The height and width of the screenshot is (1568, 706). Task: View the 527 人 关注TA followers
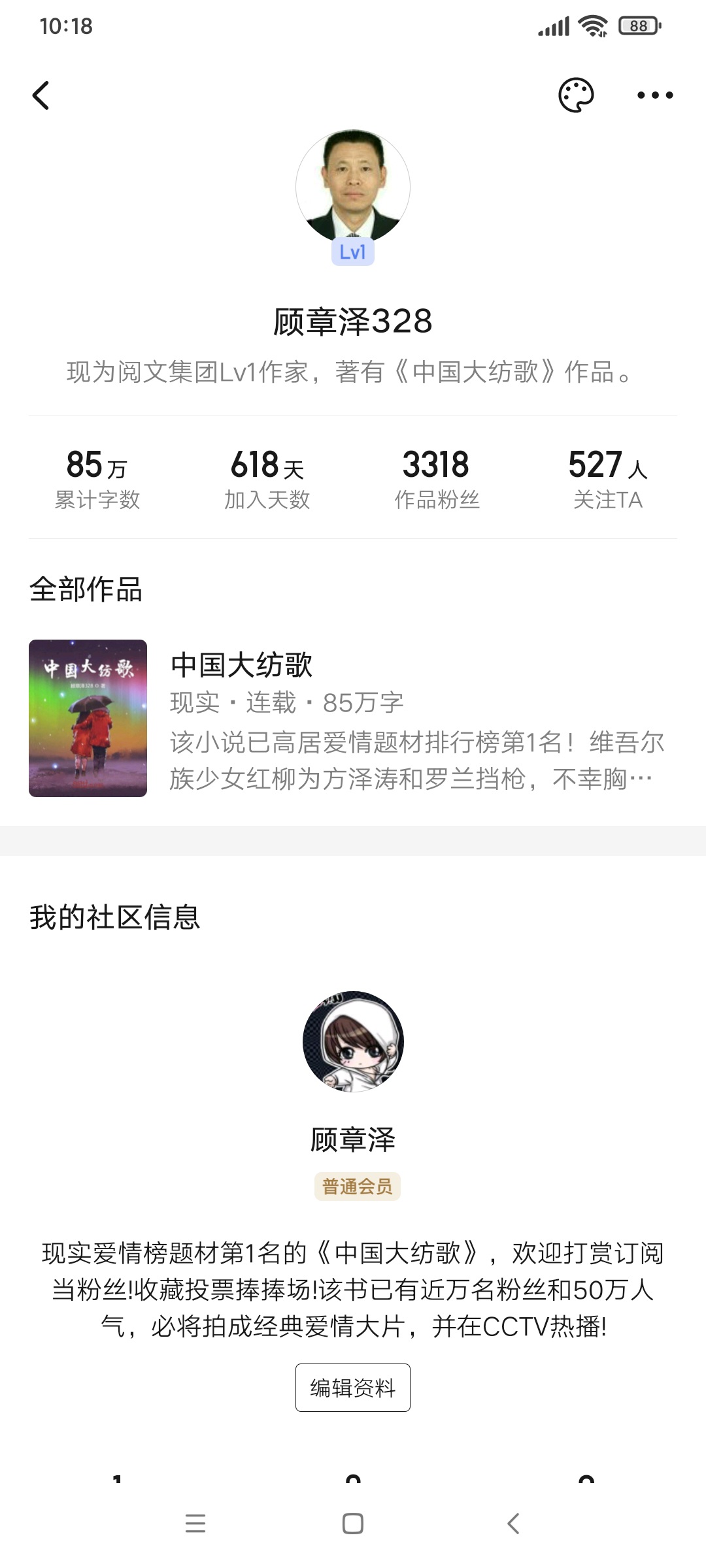(607, 479)
